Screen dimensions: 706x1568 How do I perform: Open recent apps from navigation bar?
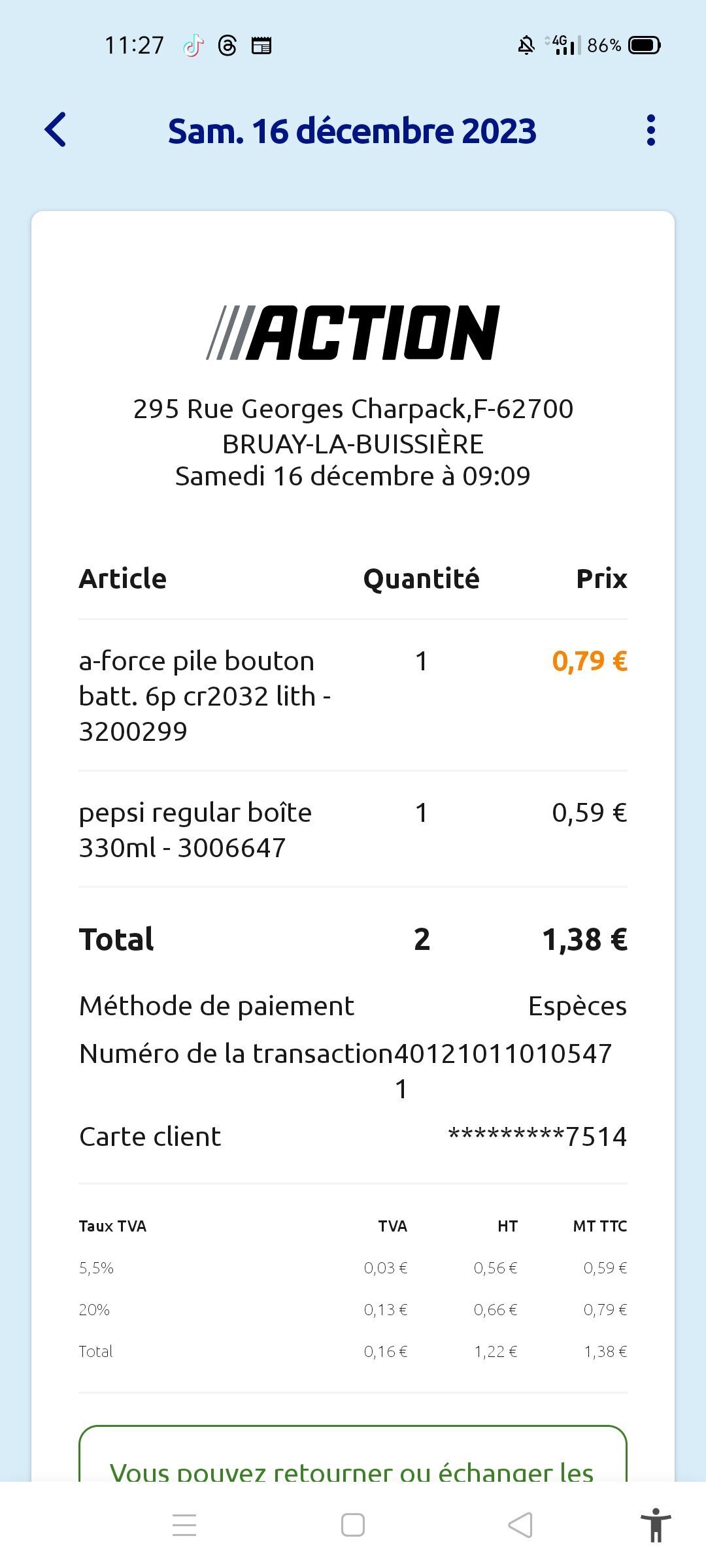[x=184, y=1525]
